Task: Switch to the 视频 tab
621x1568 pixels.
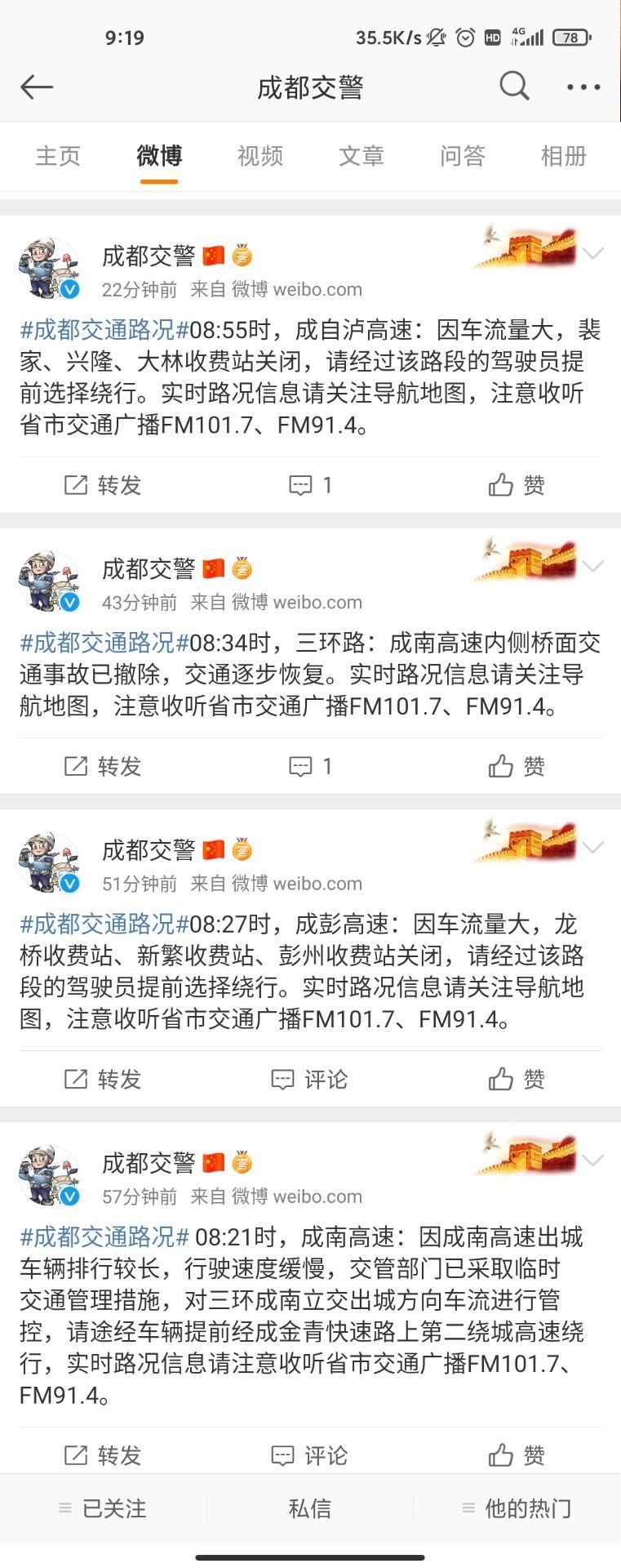Action: (260, 156)
